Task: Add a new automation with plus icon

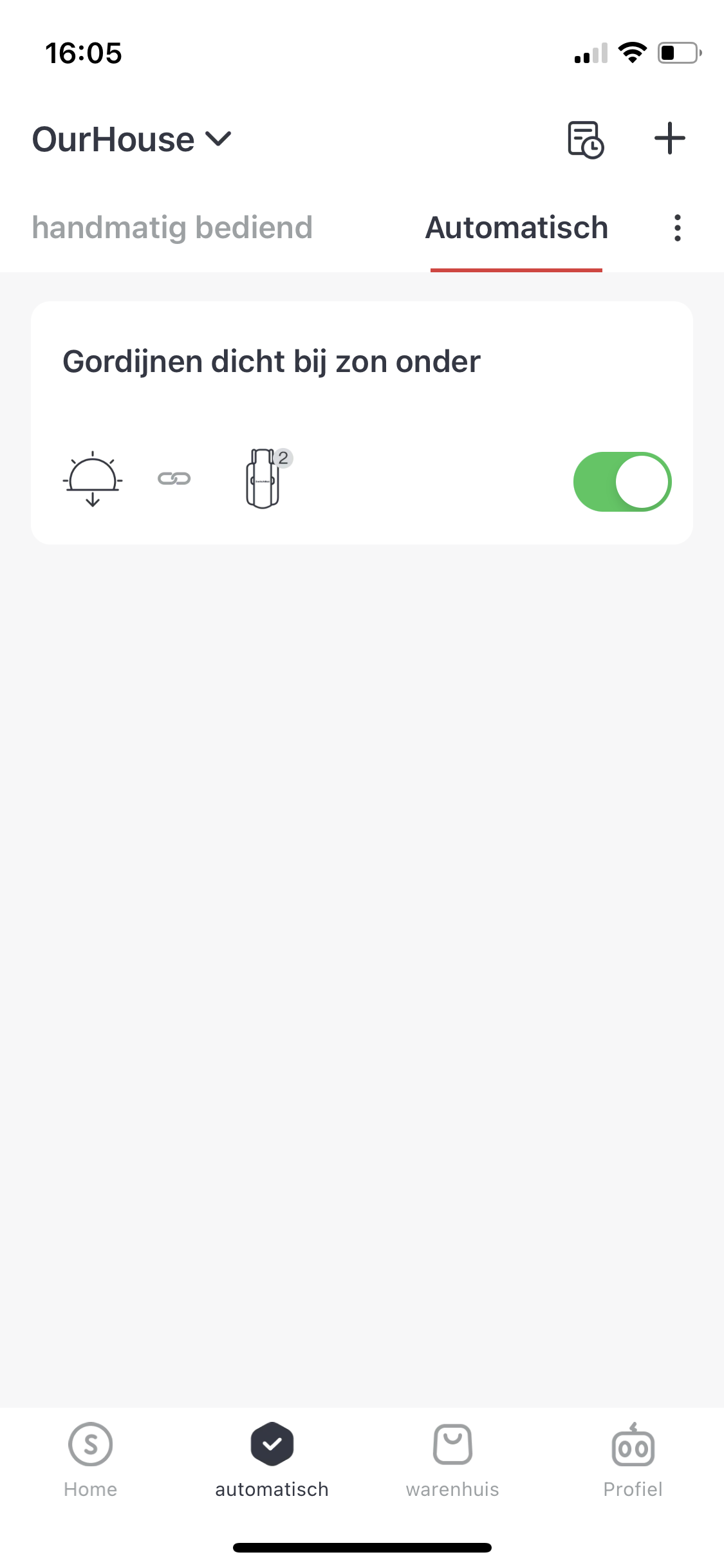Action: [x=669, y=138]
